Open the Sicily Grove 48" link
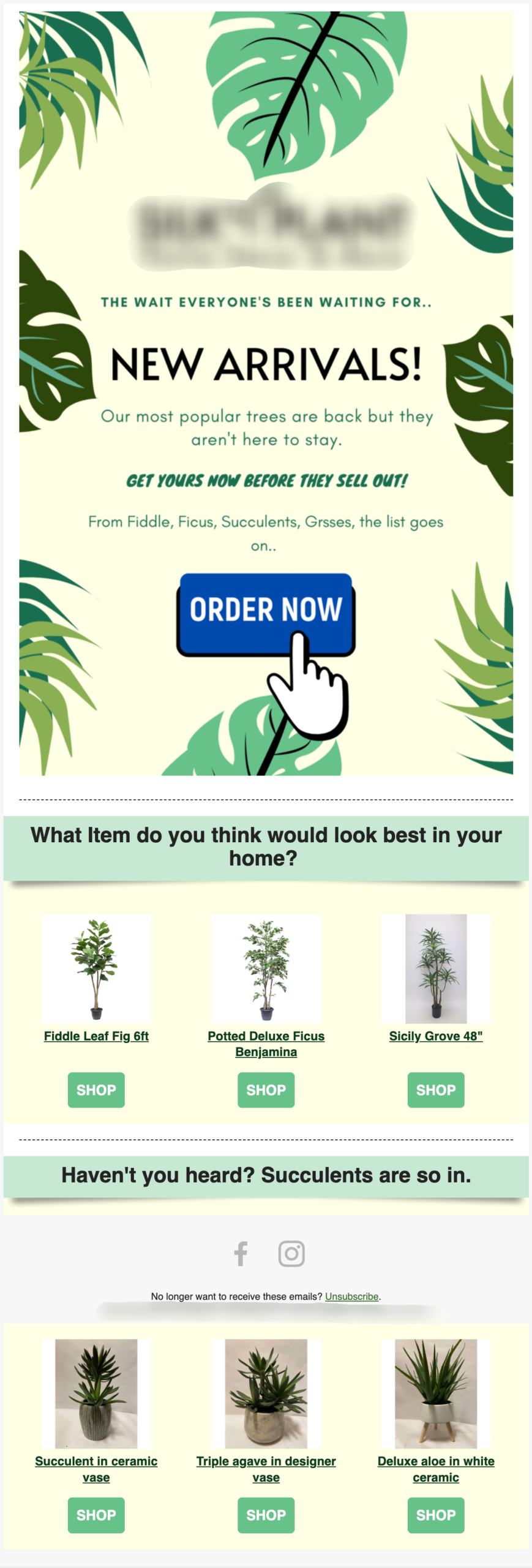This screenshot has width=532, height=1568. tap(435, 1036)
